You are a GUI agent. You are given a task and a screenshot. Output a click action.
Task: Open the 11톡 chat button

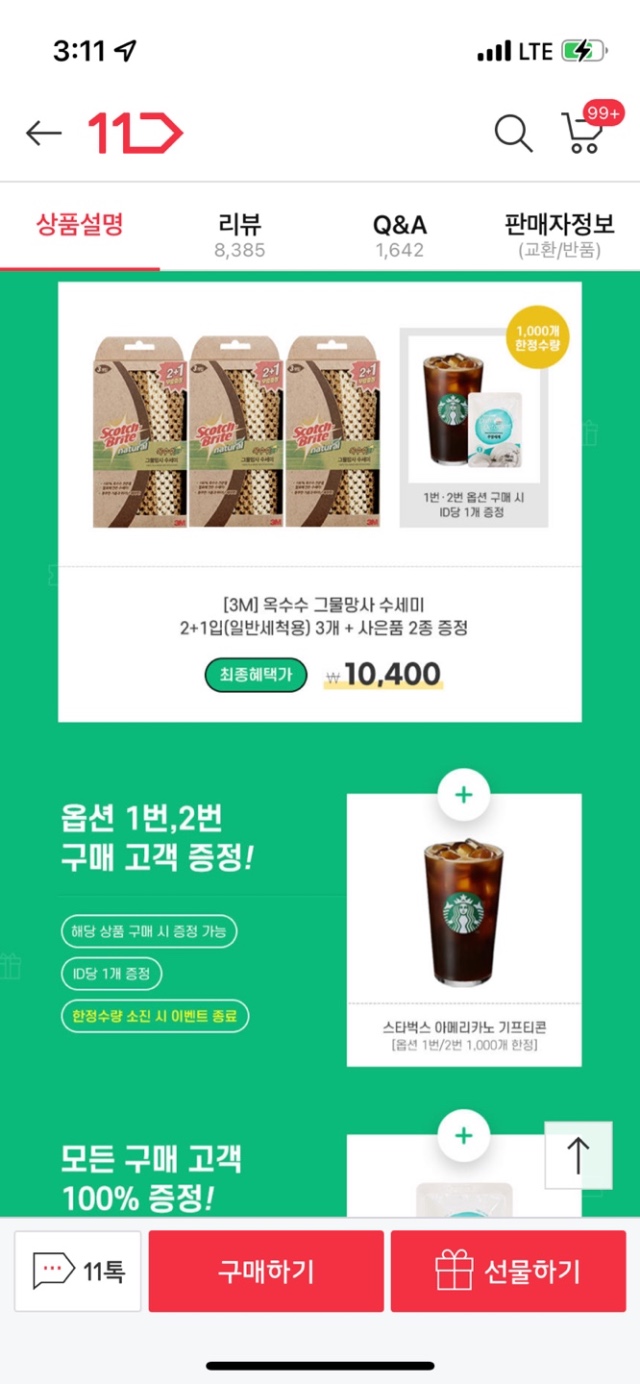tap(78, 1271)
